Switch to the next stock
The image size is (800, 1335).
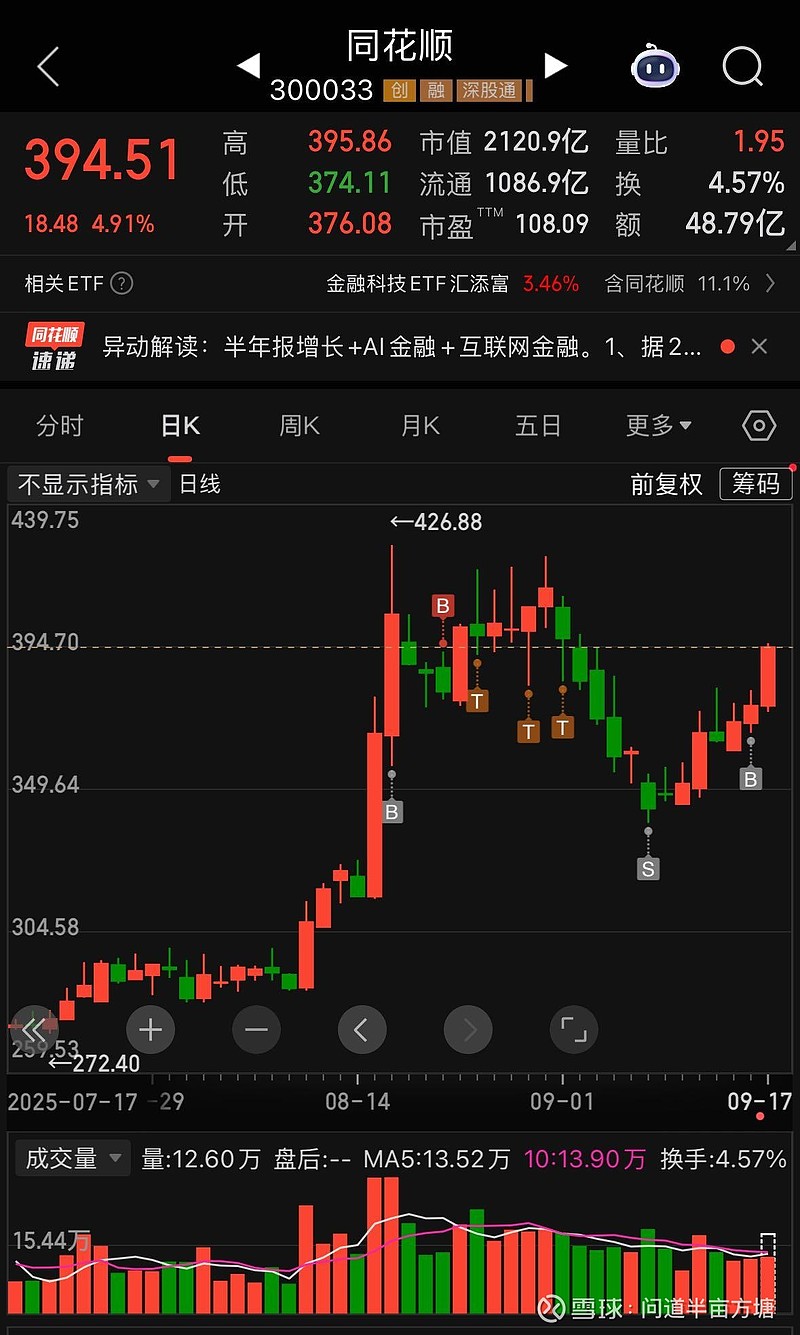tap(555, 67)
